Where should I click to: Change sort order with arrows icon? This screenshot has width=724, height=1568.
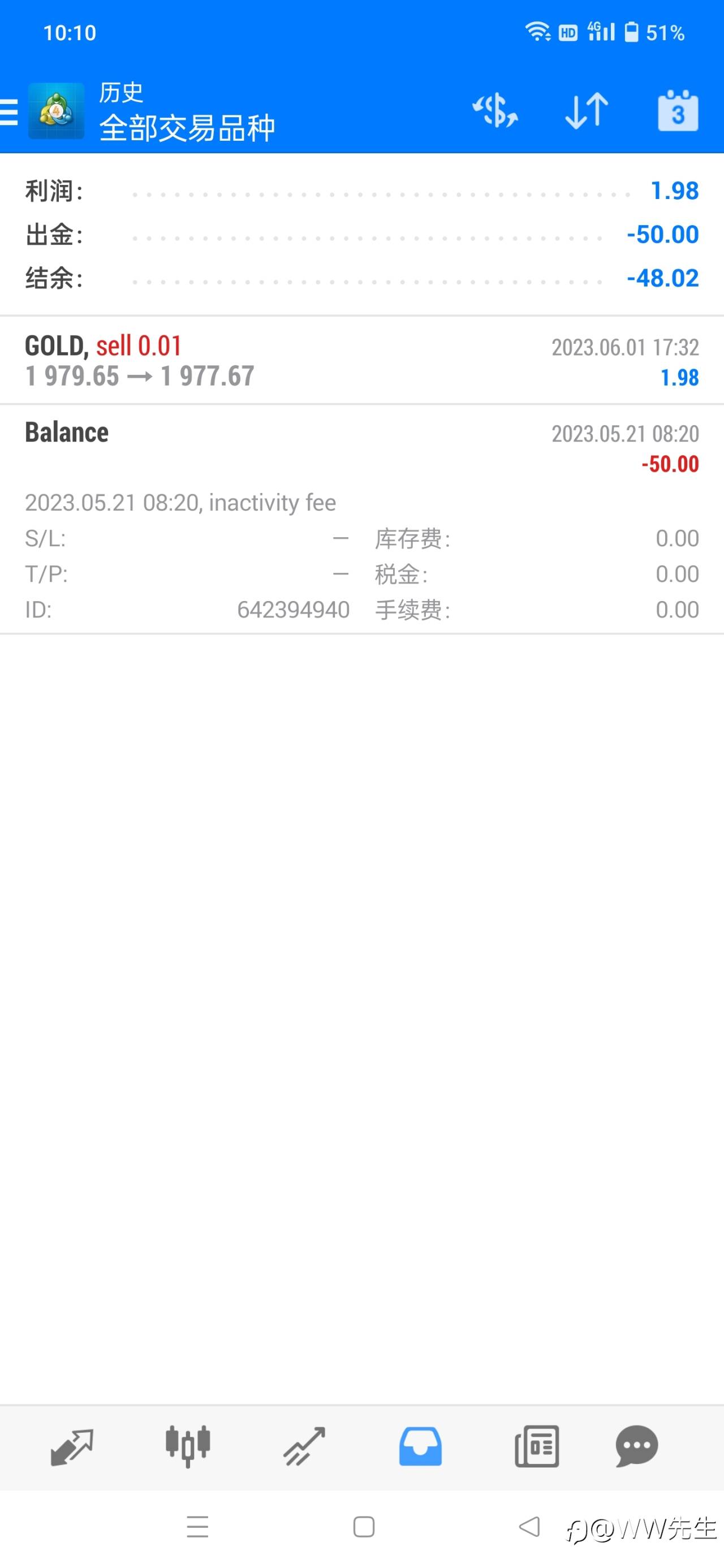pos(587,111)
